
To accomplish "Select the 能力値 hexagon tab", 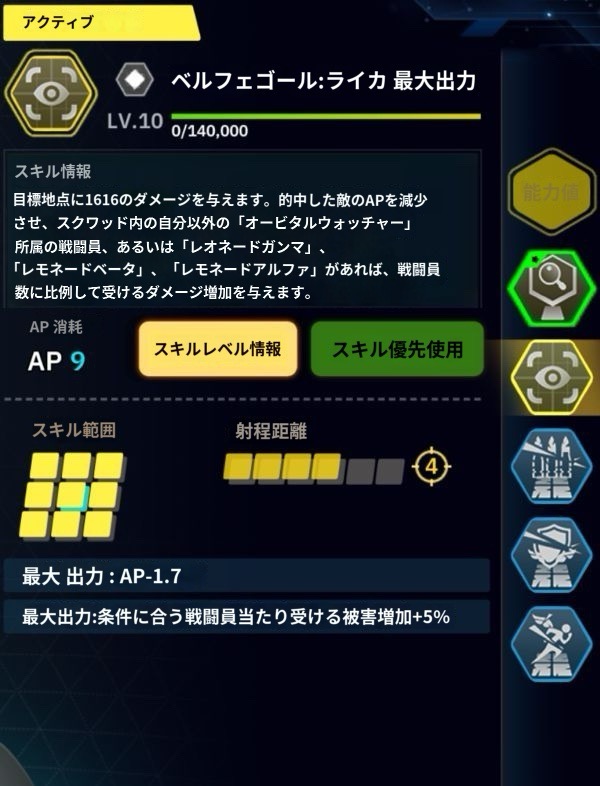I will pos(551,193).
